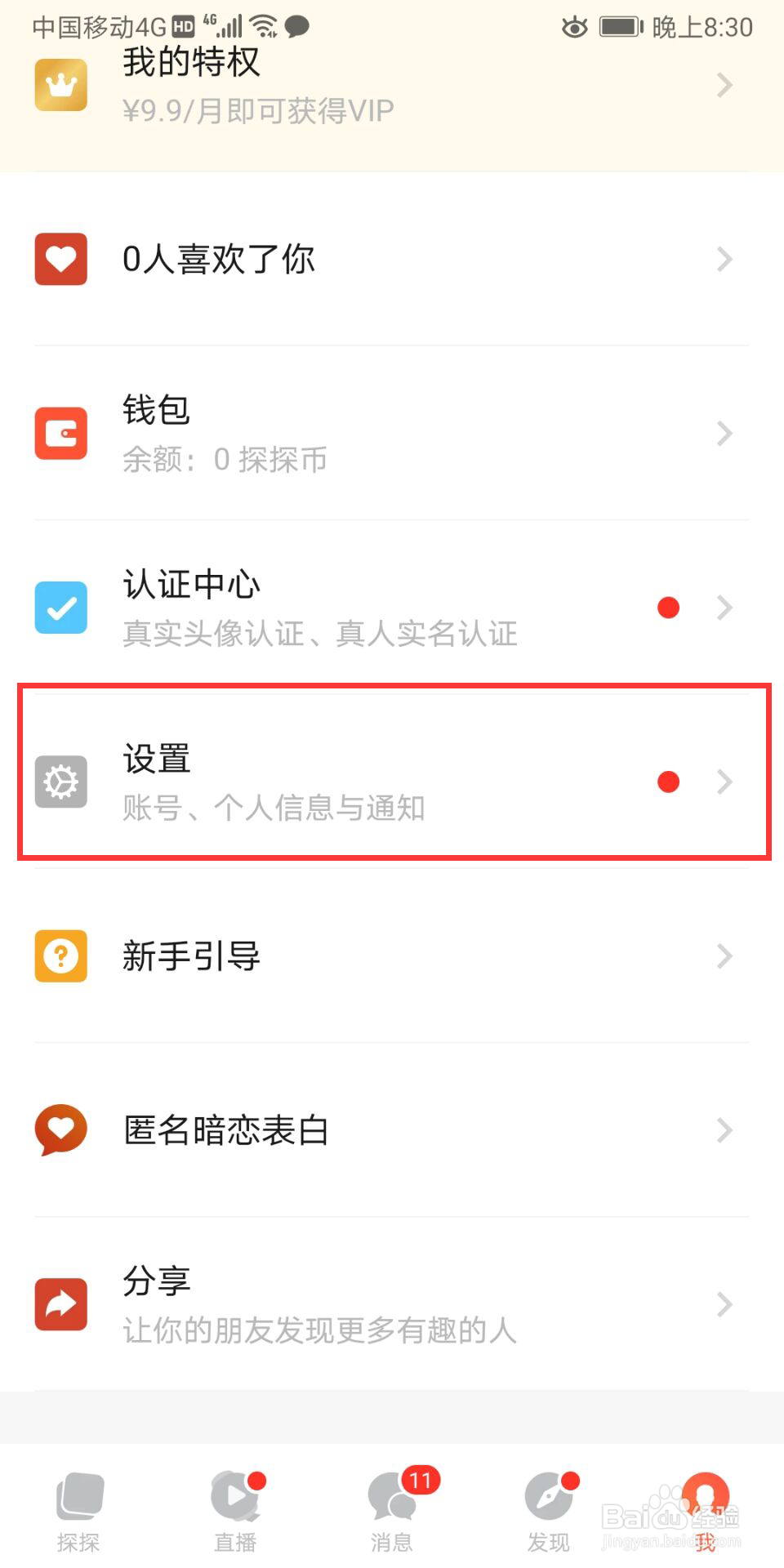Expand the 分享 row arrow
Viewport: 784px width, 1568px height.
pos(725,1304)
